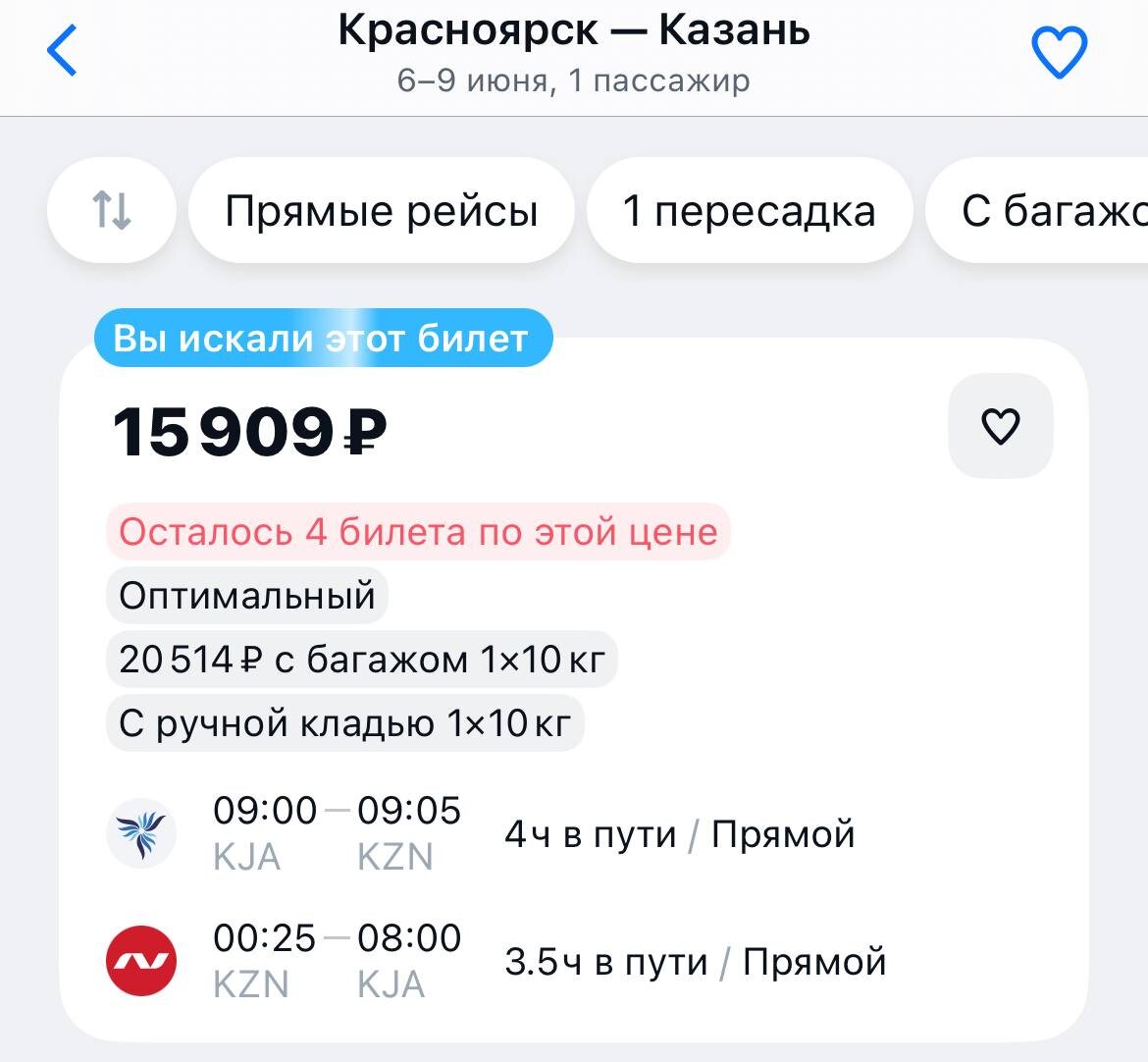Apply the С багажом filter
This screenshot has height=1062, width=1148.
coord(1037,210)
